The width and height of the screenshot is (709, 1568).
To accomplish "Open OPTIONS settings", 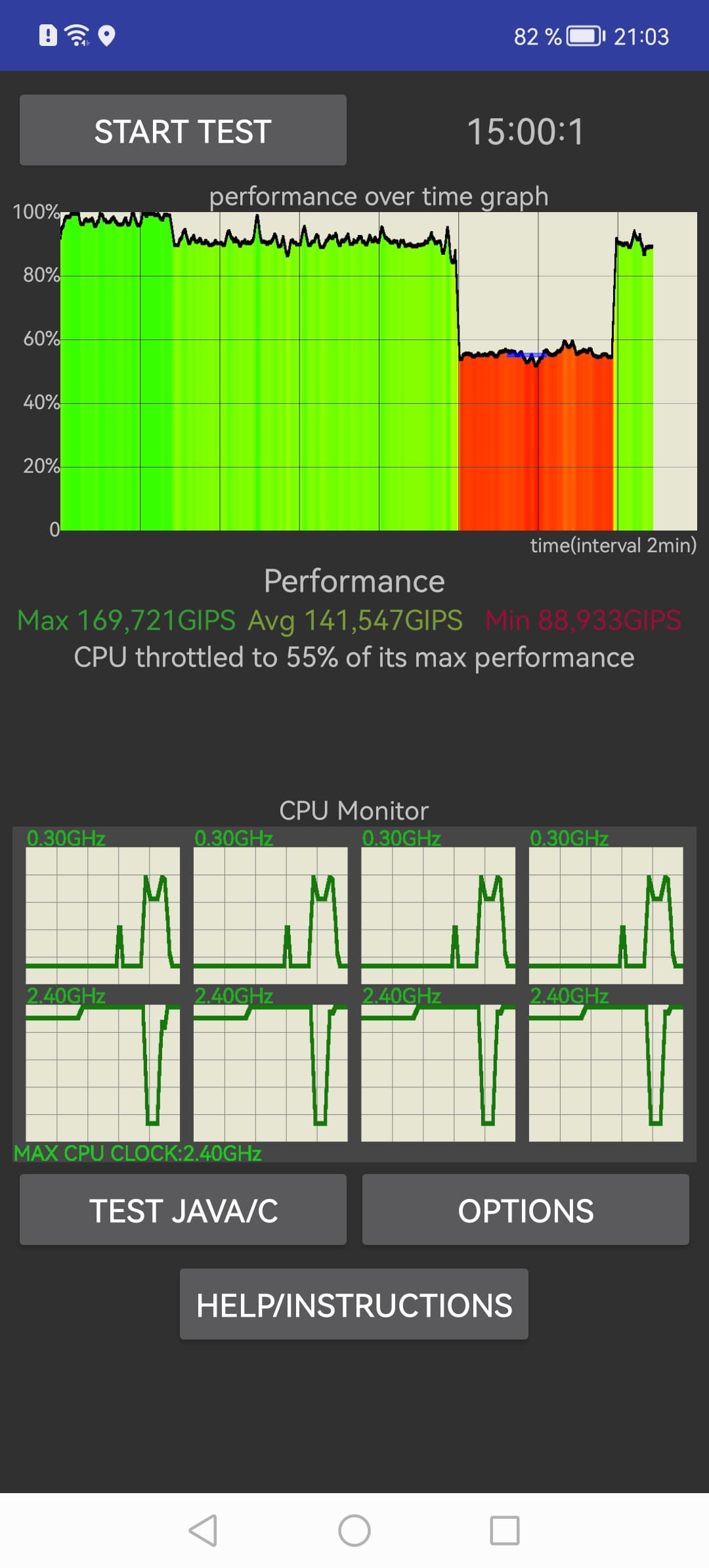I will coord(526,1209).
